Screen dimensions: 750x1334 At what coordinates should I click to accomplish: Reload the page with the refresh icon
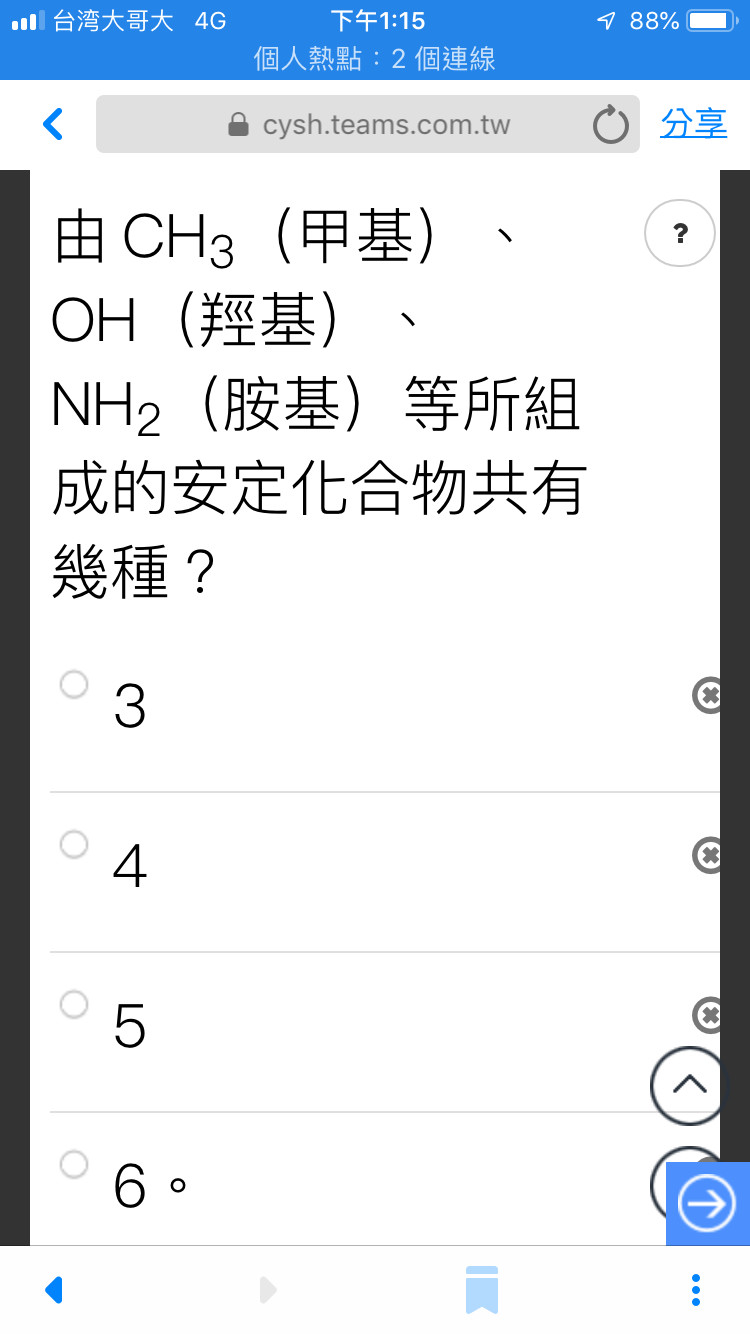(610, 126)
